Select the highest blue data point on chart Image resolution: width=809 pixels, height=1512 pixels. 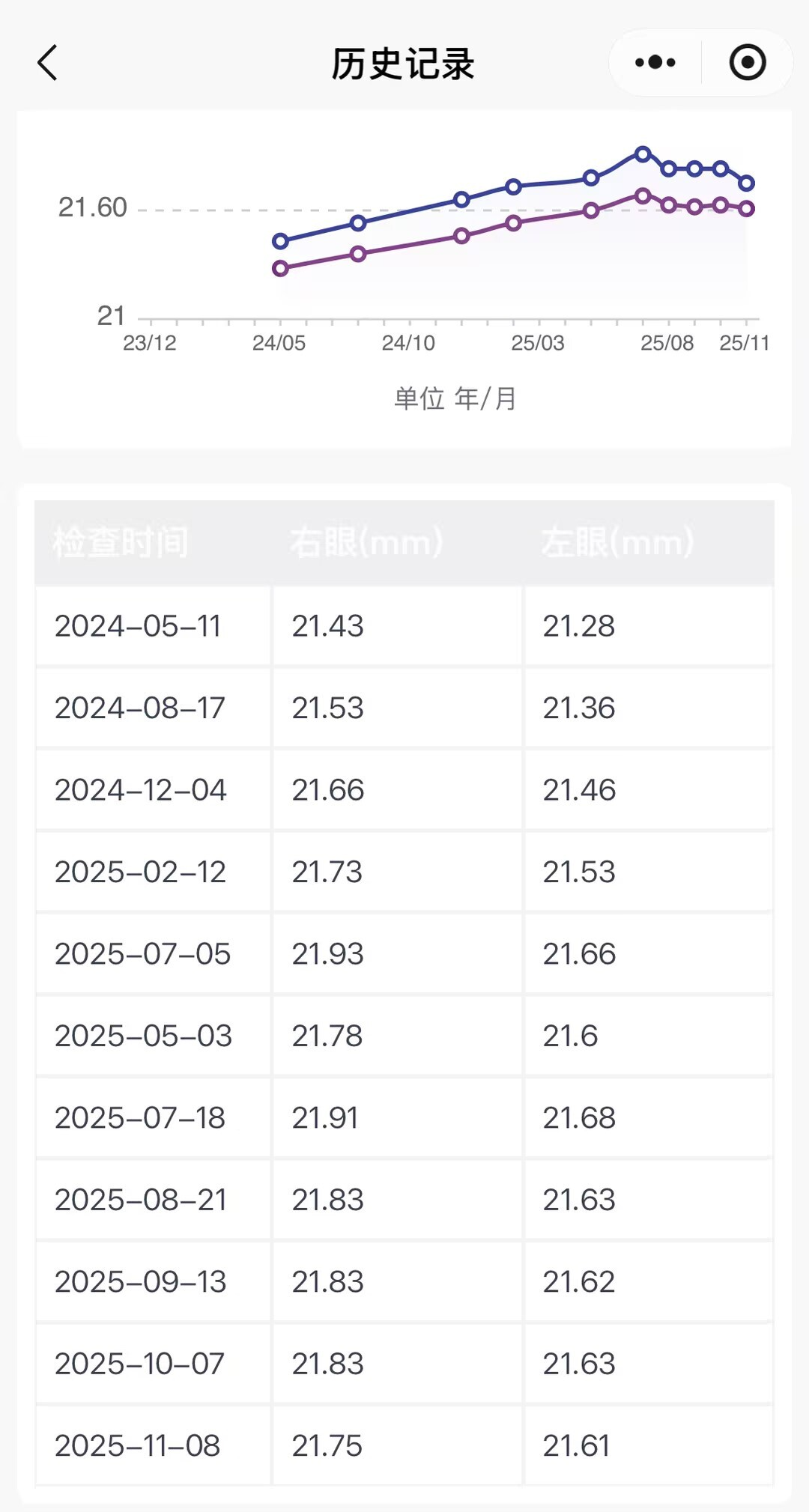[x=642, y=154]
